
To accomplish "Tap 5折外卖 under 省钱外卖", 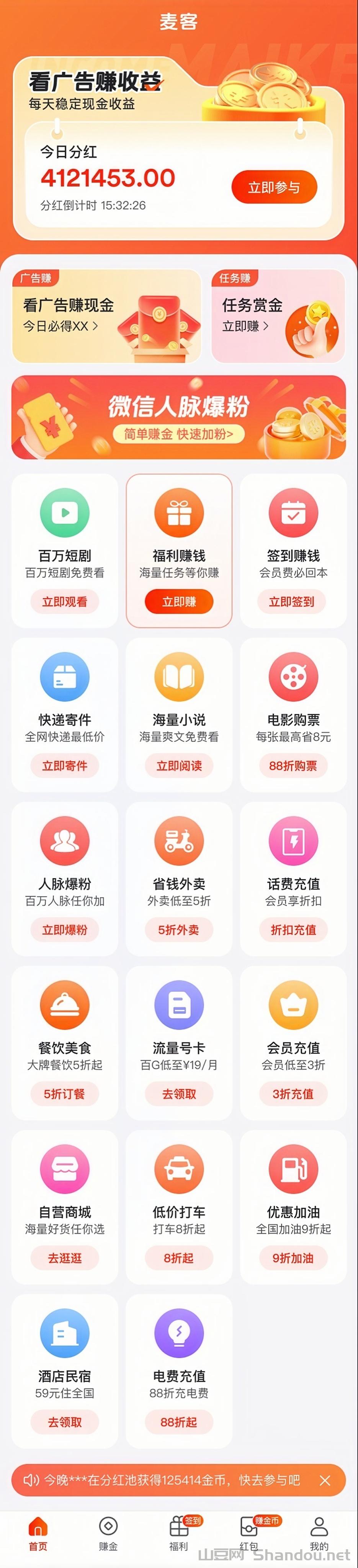I will tap(179, 929).
